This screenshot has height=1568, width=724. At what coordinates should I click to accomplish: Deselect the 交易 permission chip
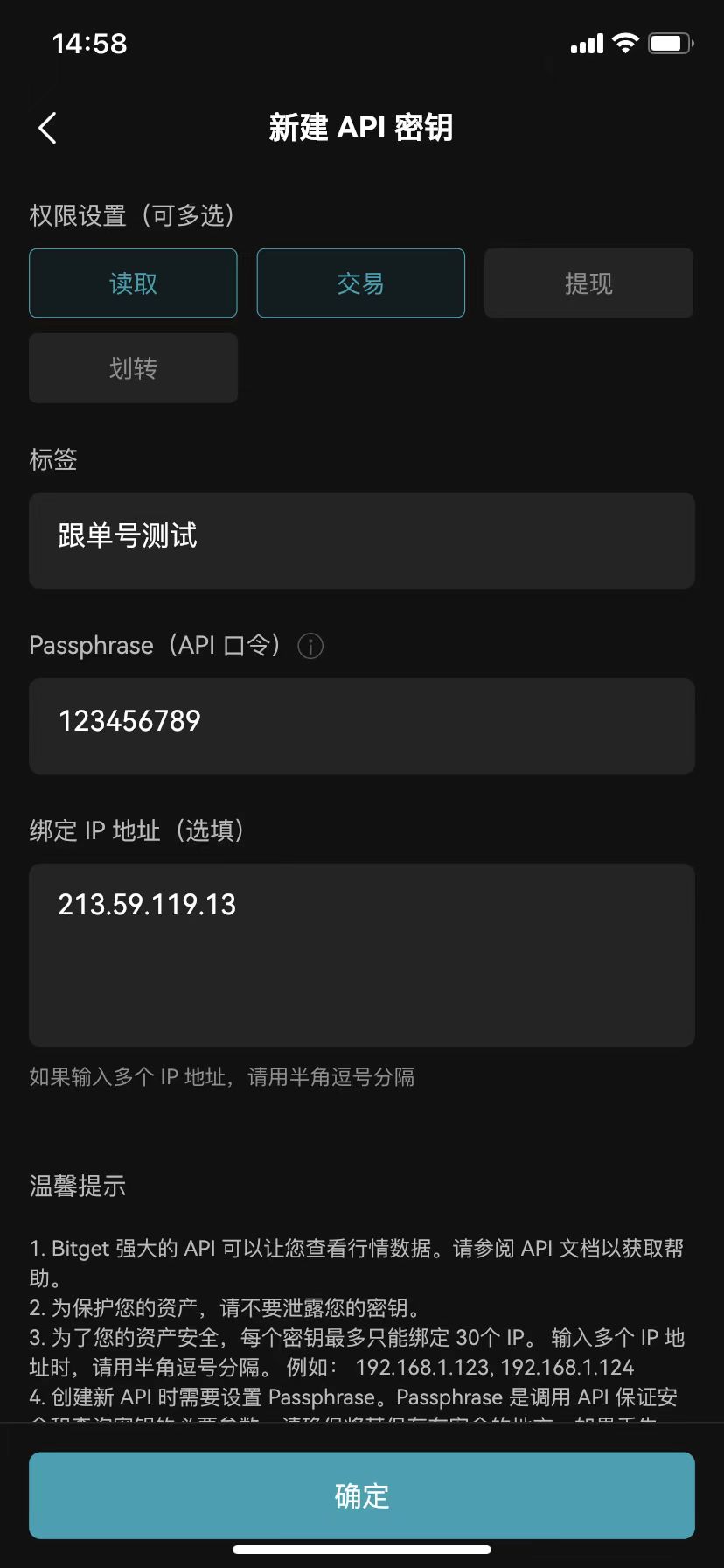click(360, 283)
